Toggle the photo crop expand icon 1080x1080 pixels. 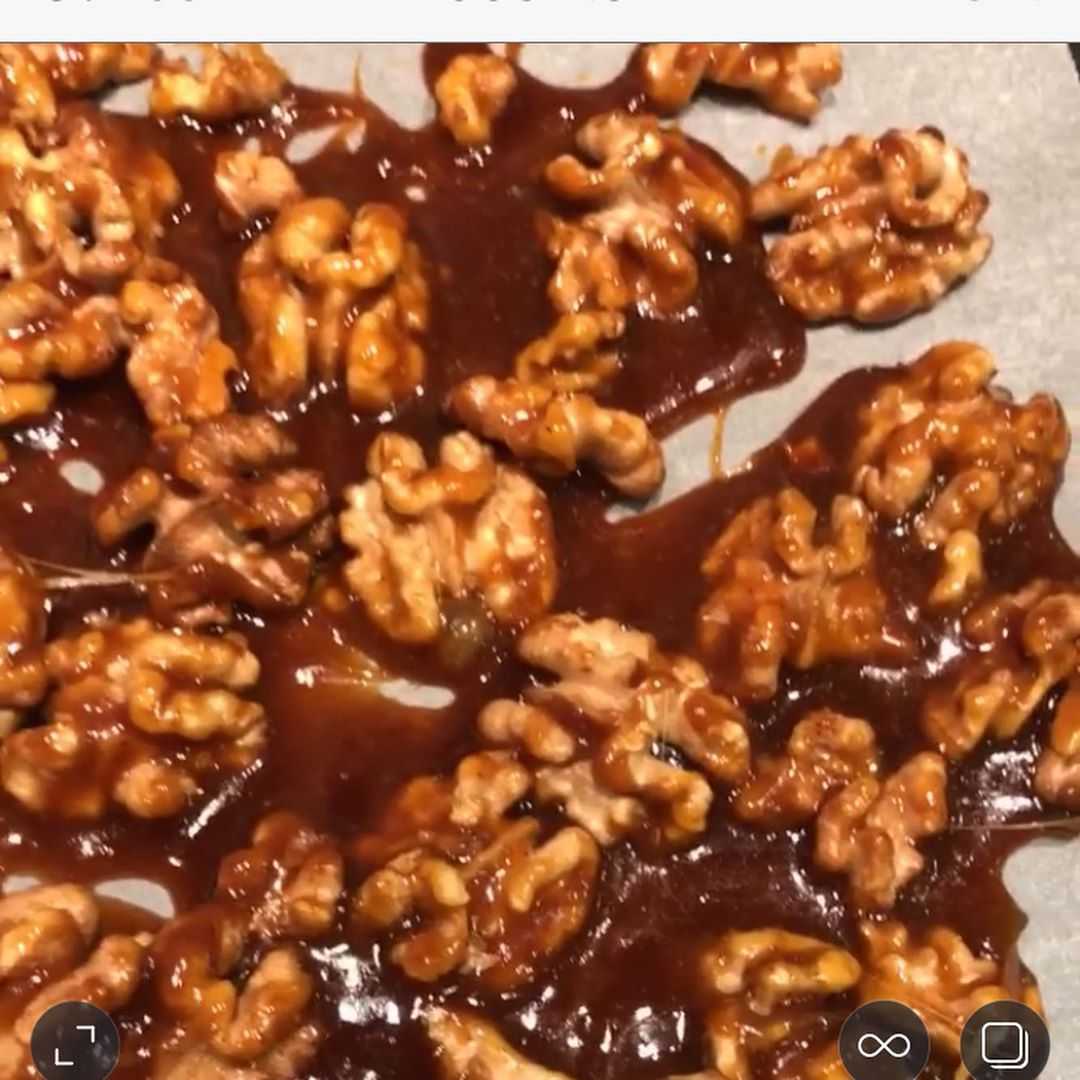(x=75, y=1044)
